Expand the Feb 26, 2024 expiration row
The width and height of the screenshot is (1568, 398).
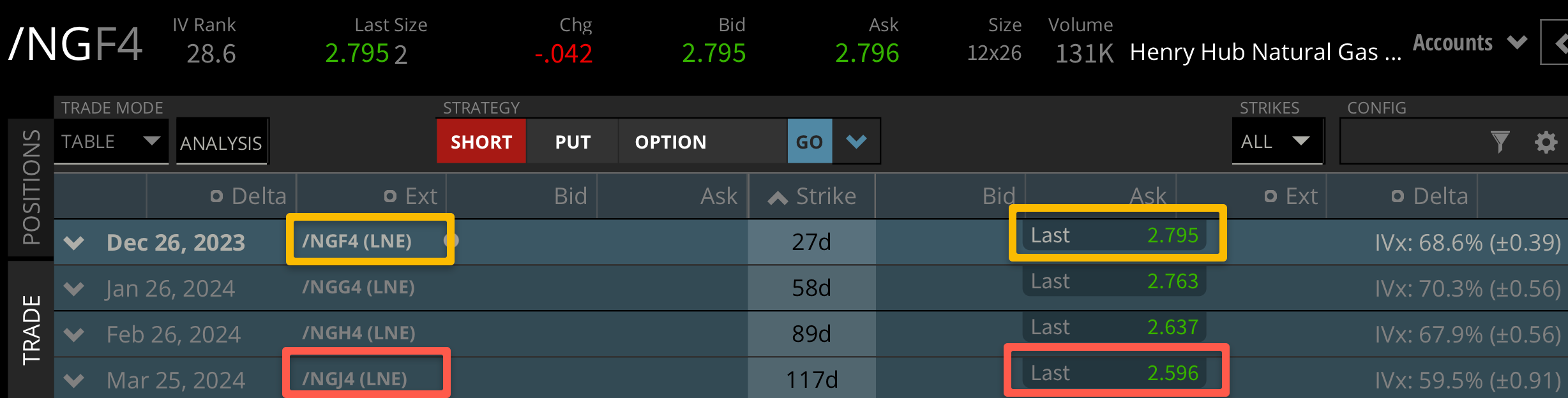point(74,335)
